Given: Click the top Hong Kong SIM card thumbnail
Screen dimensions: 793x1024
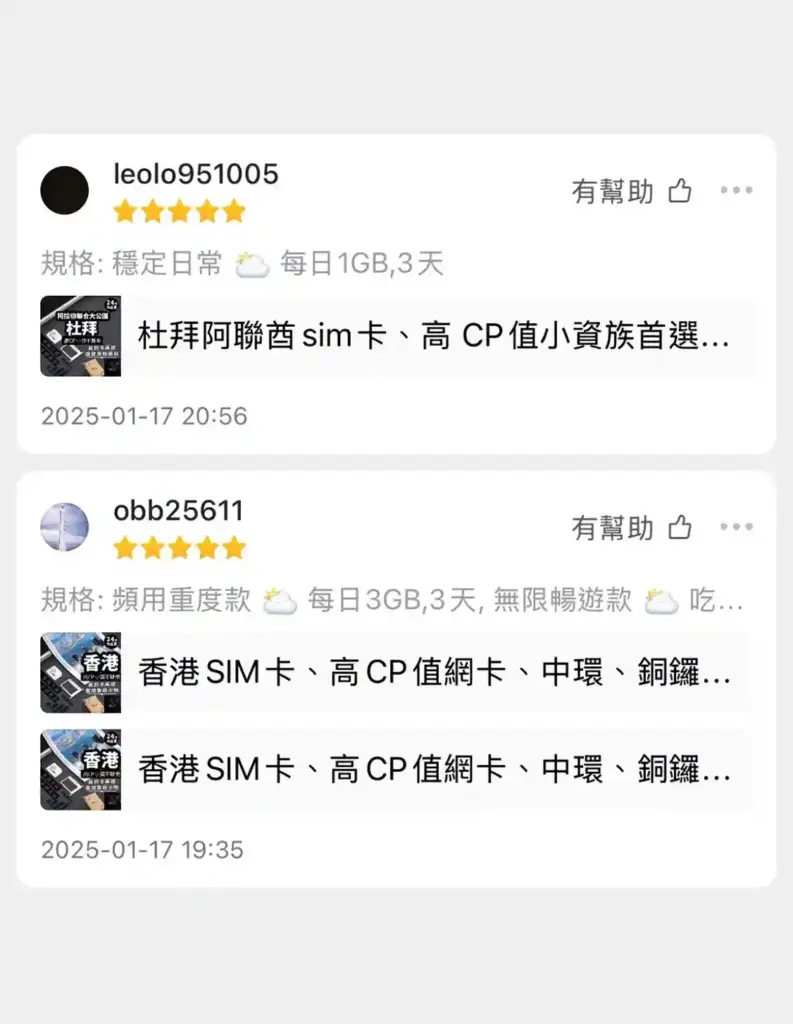Looking at the screenshot, I should 81,673.
